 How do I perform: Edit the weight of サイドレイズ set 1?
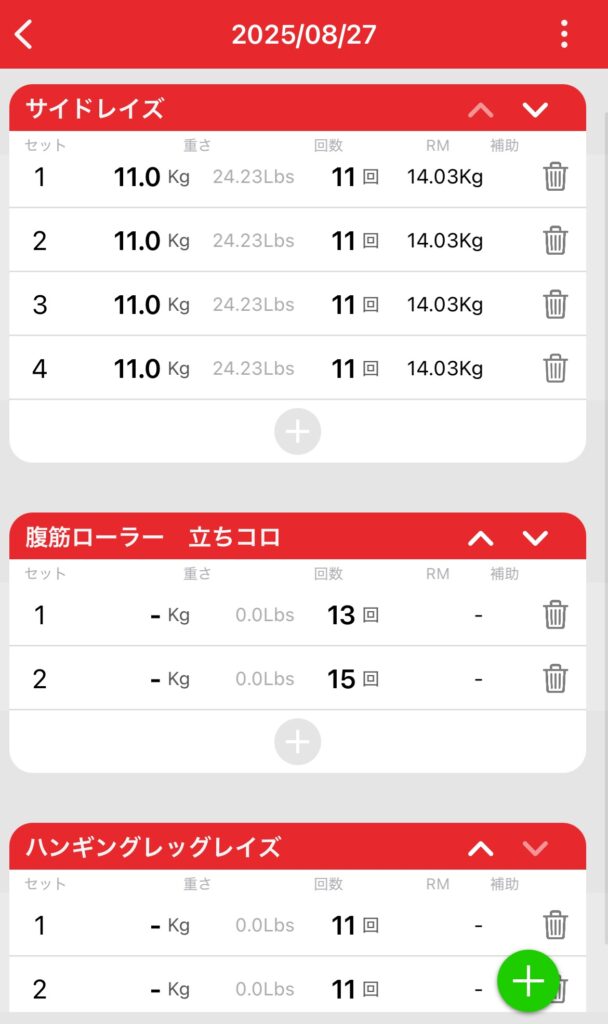tap(138, 177)
